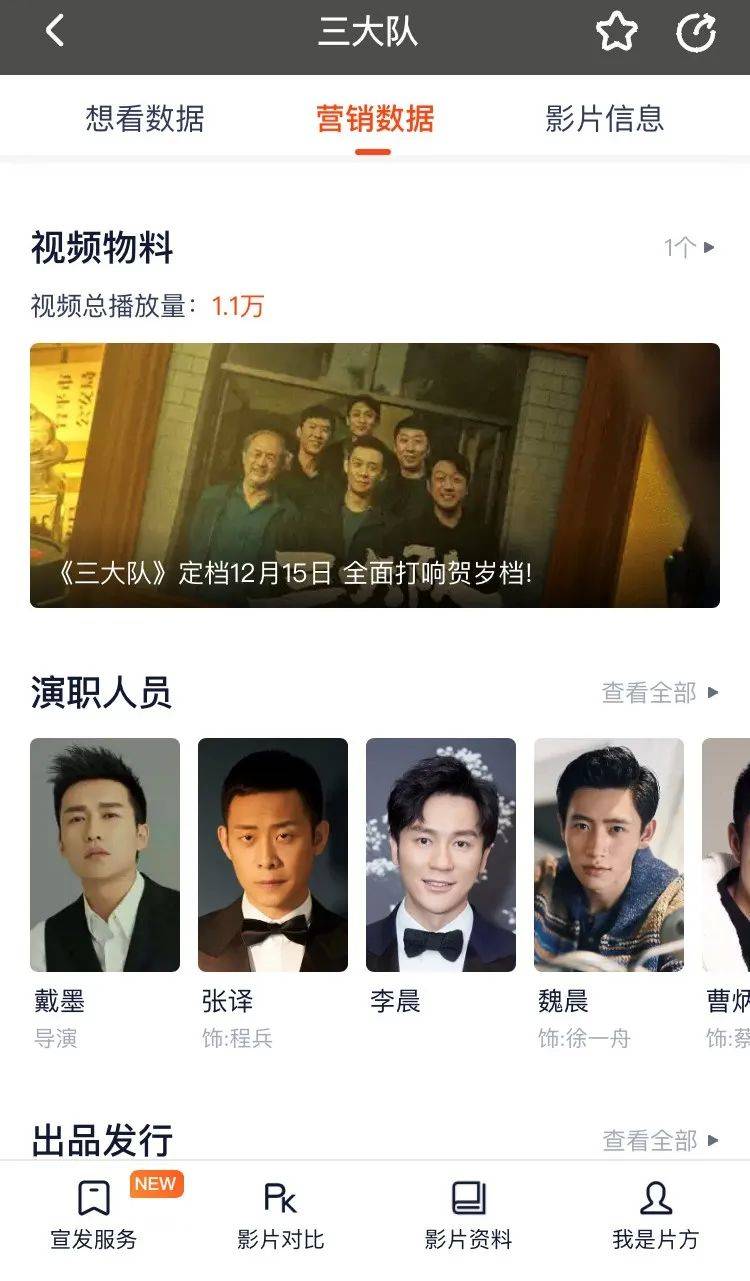Open the 定档12月15日 video
The height and width of the screenshot is (1281, 750).
pyautogui.click(x=375, y=475)
